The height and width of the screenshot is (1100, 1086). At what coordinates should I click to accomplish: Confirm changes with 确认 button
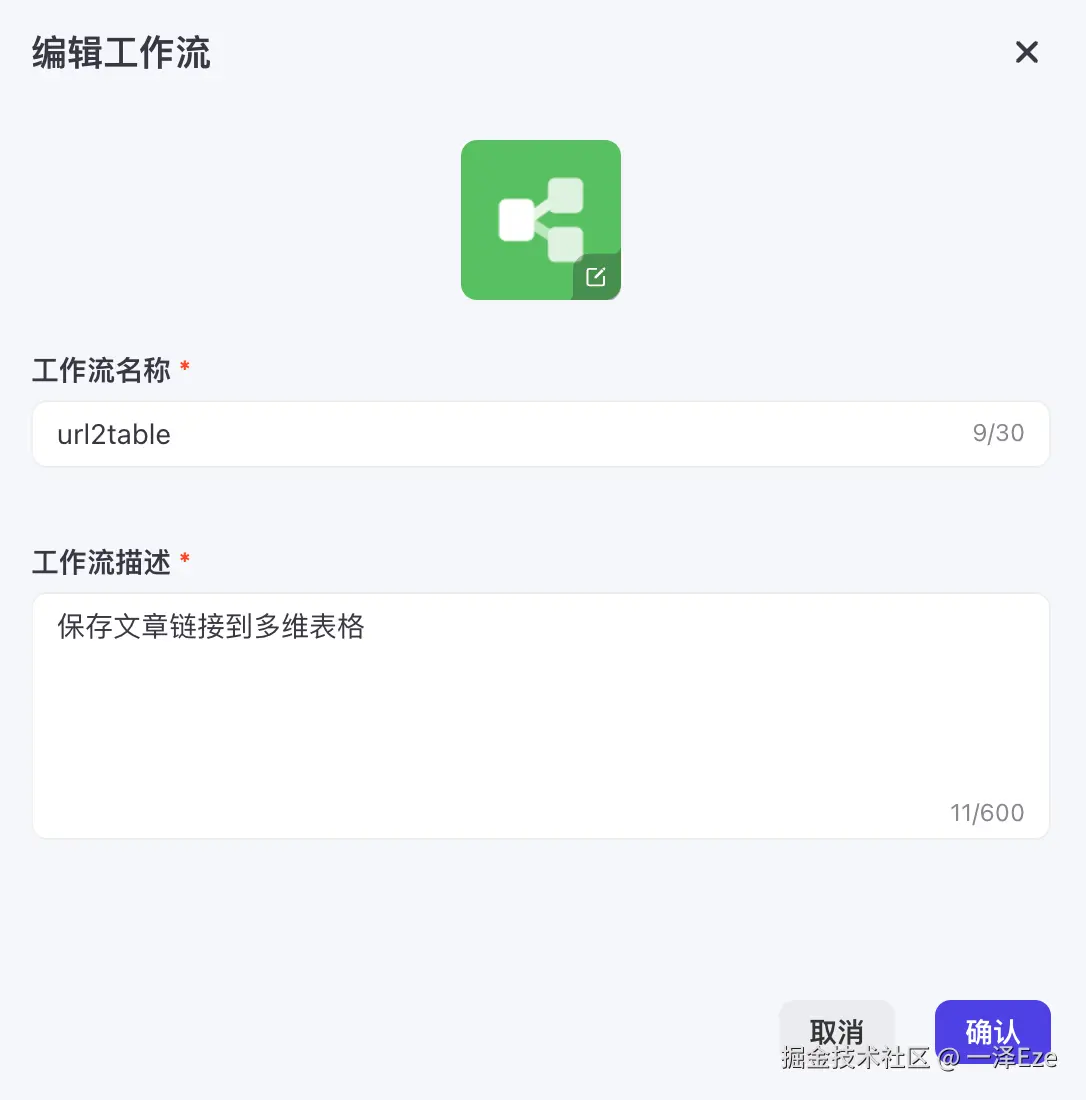click(992, 1028)
